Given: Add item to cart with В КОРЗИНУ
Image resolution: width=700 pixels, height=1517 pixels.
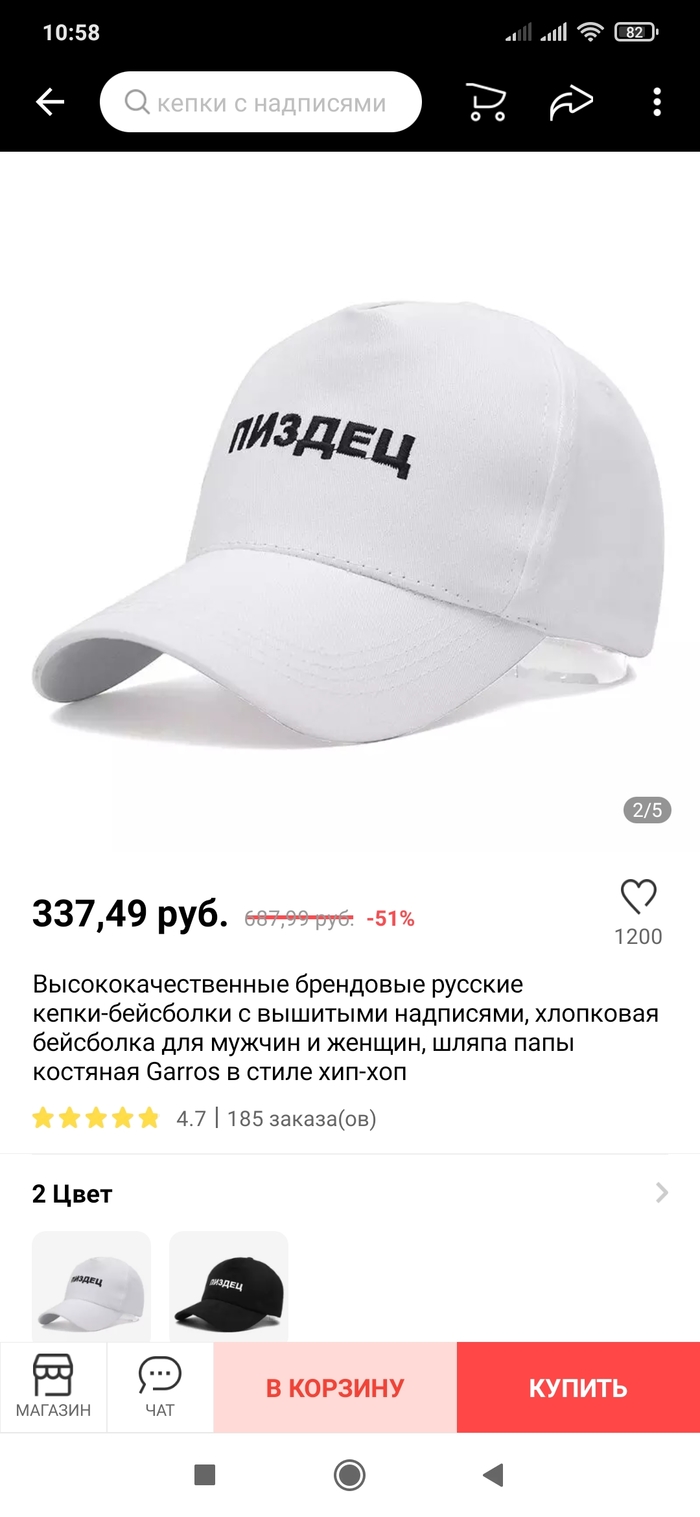Looking at the screenshot, I should pos(335,1388).
